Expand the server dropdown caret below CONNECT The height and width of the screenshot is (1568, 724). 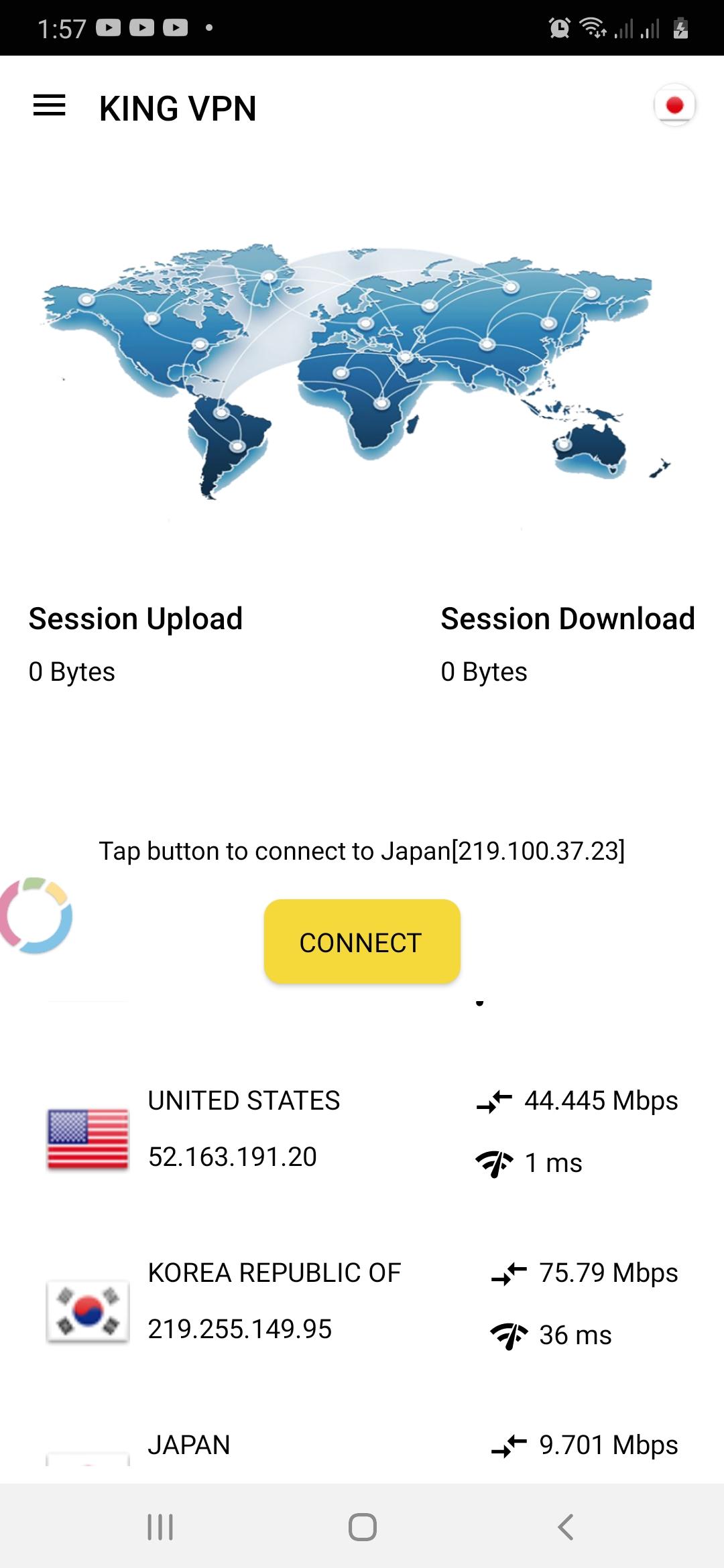pyautogui.click(x=479, y=1002)
